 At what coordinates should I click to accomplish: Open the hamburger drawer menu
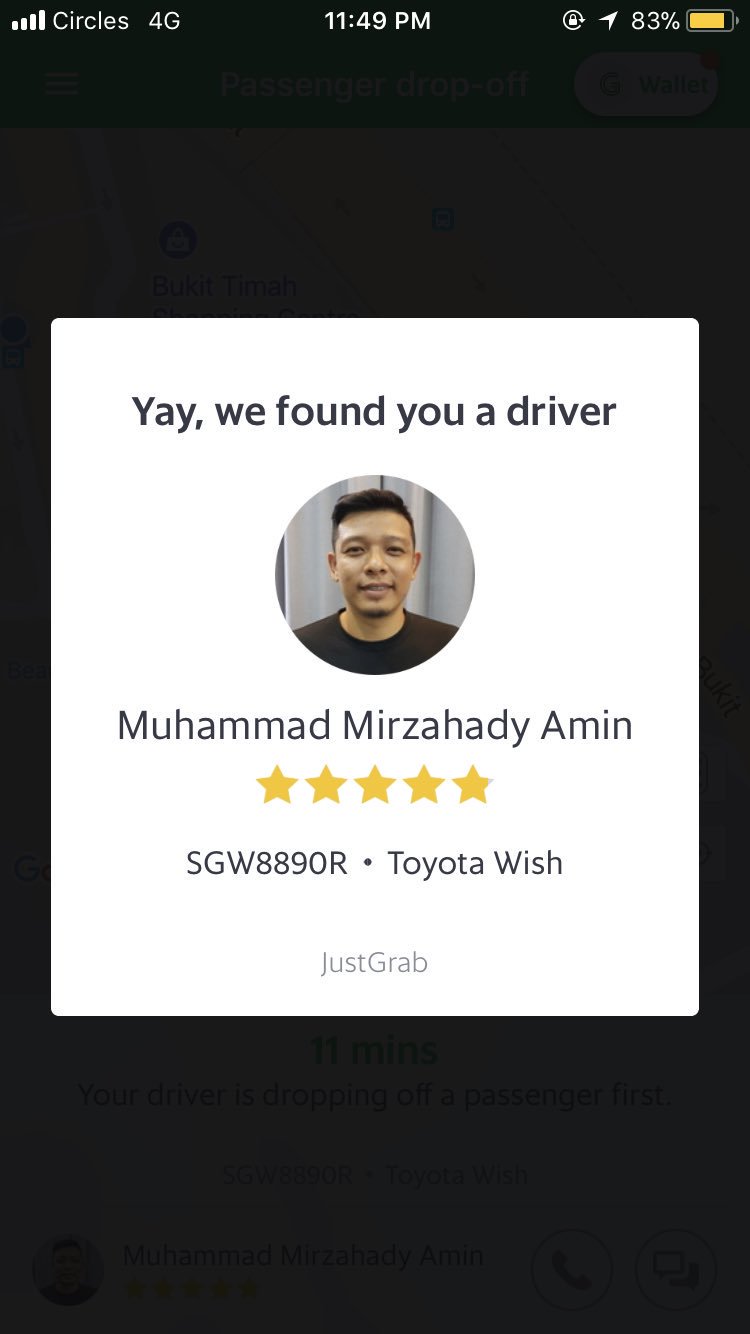61,85
